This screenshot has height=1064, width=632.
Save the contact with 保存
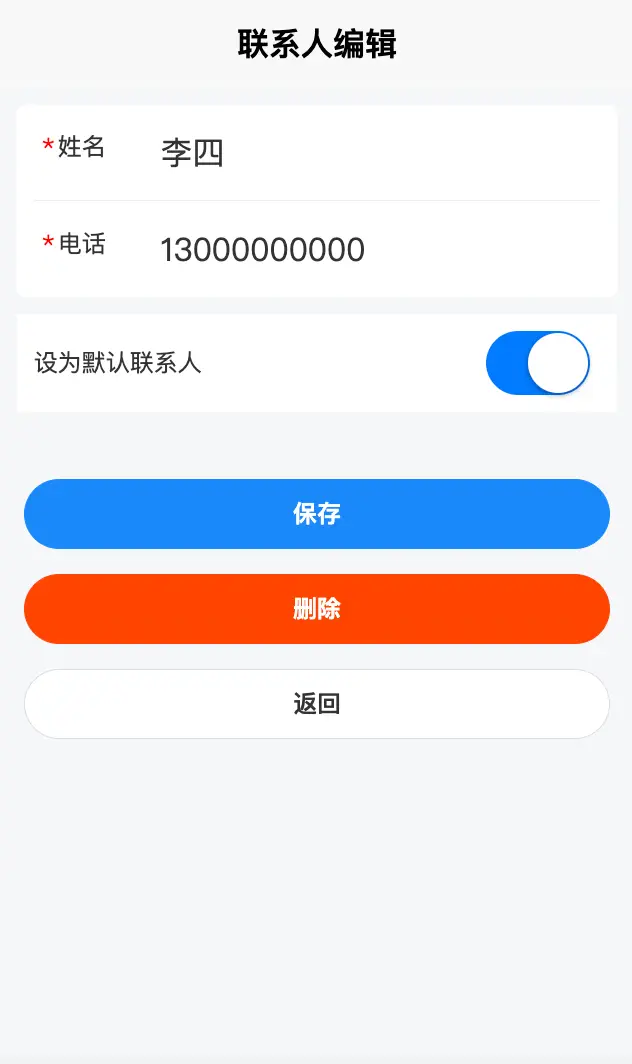click(316, 514)
